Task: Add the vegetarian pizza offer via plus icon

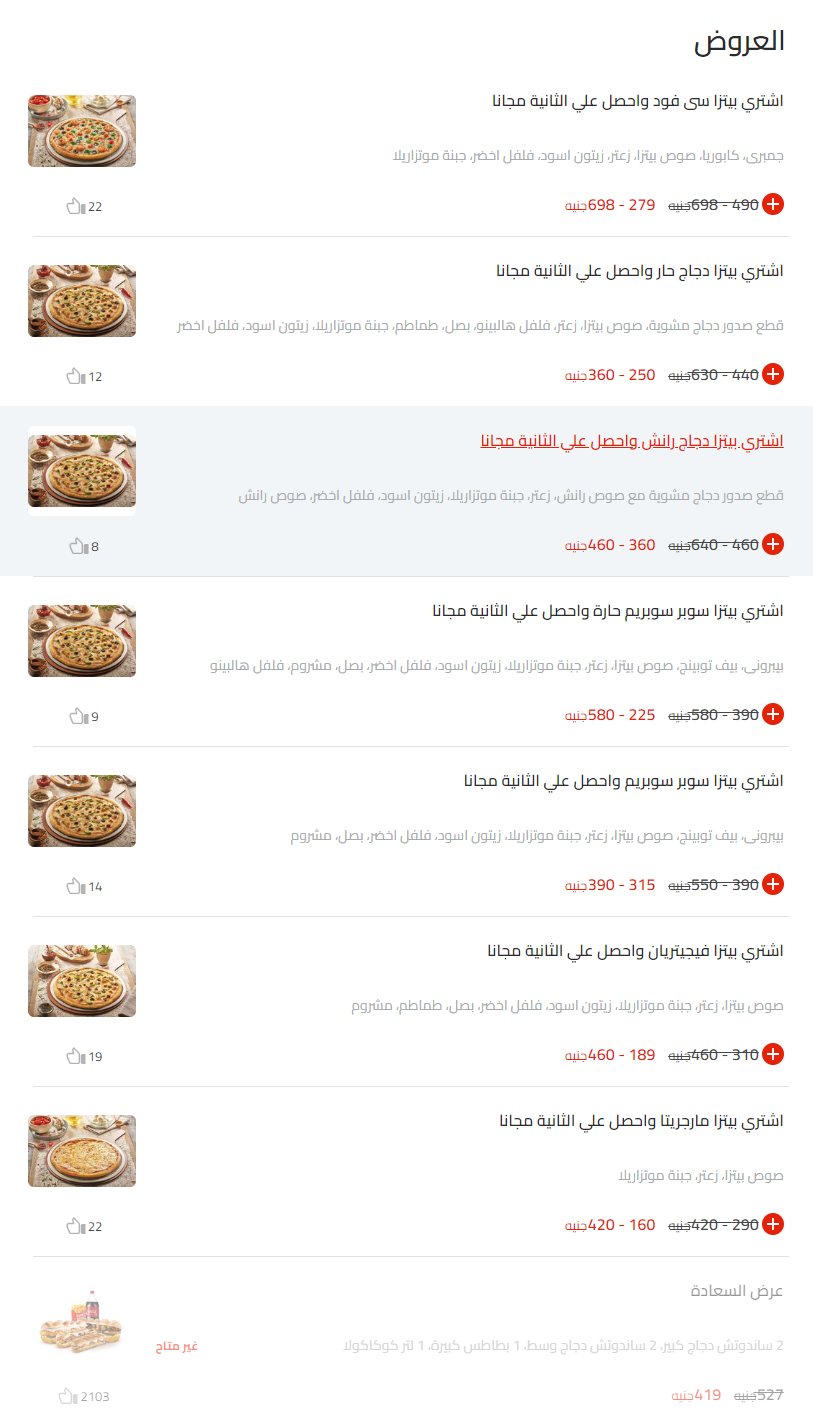Action: [772, 1054]
